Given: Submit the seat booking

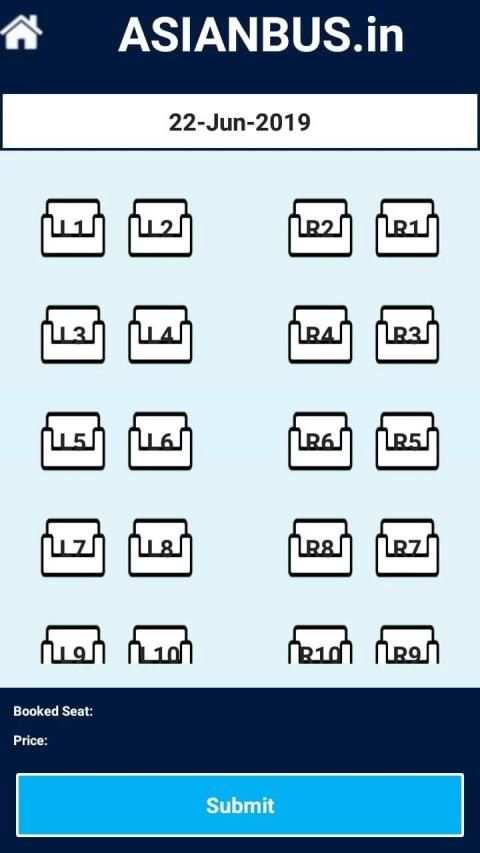Looking at the screenshot, I should [x=240, y=805].
